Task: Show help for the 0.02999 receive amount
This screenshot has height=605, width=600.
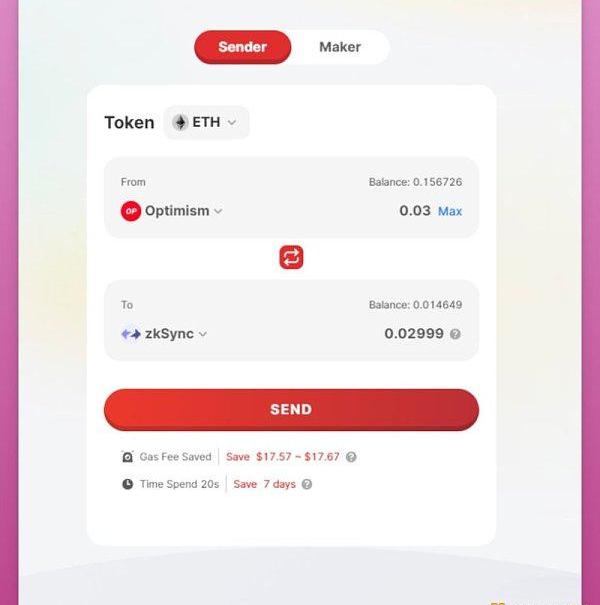Action: [456, 334]
